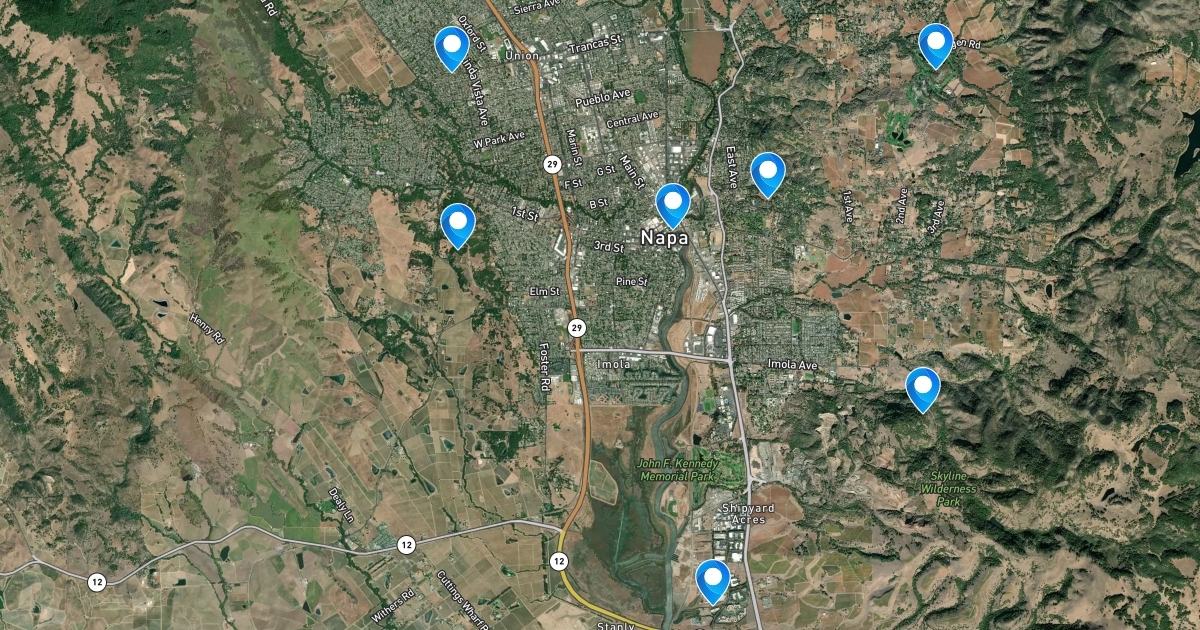Screen dimensions: 1200x630
Task: Open the pin above the Napa label
Action: 673,203
